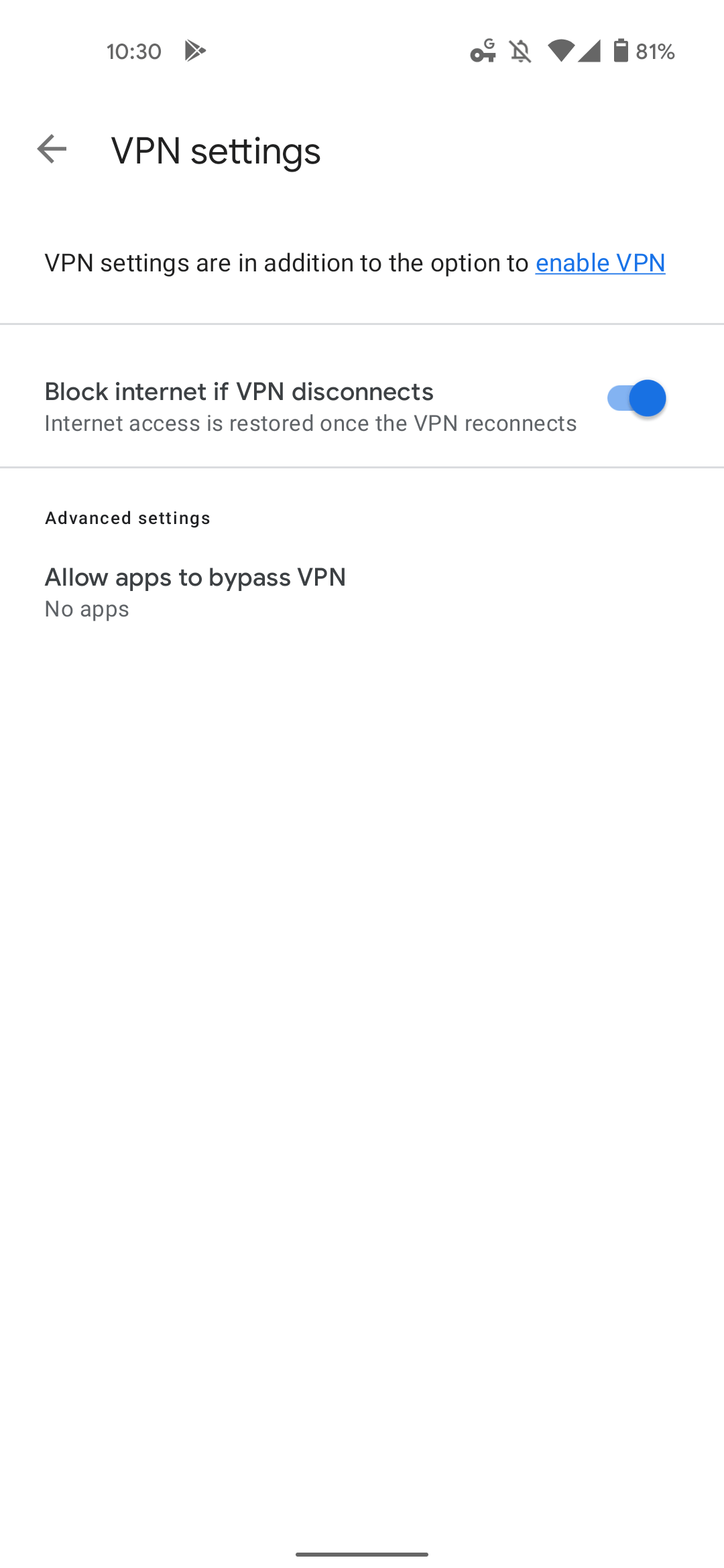The width and height of the screenshot is (724, 1568).
Task: Turn off Block internet if VPN disconnects
Action: point(636,398)
